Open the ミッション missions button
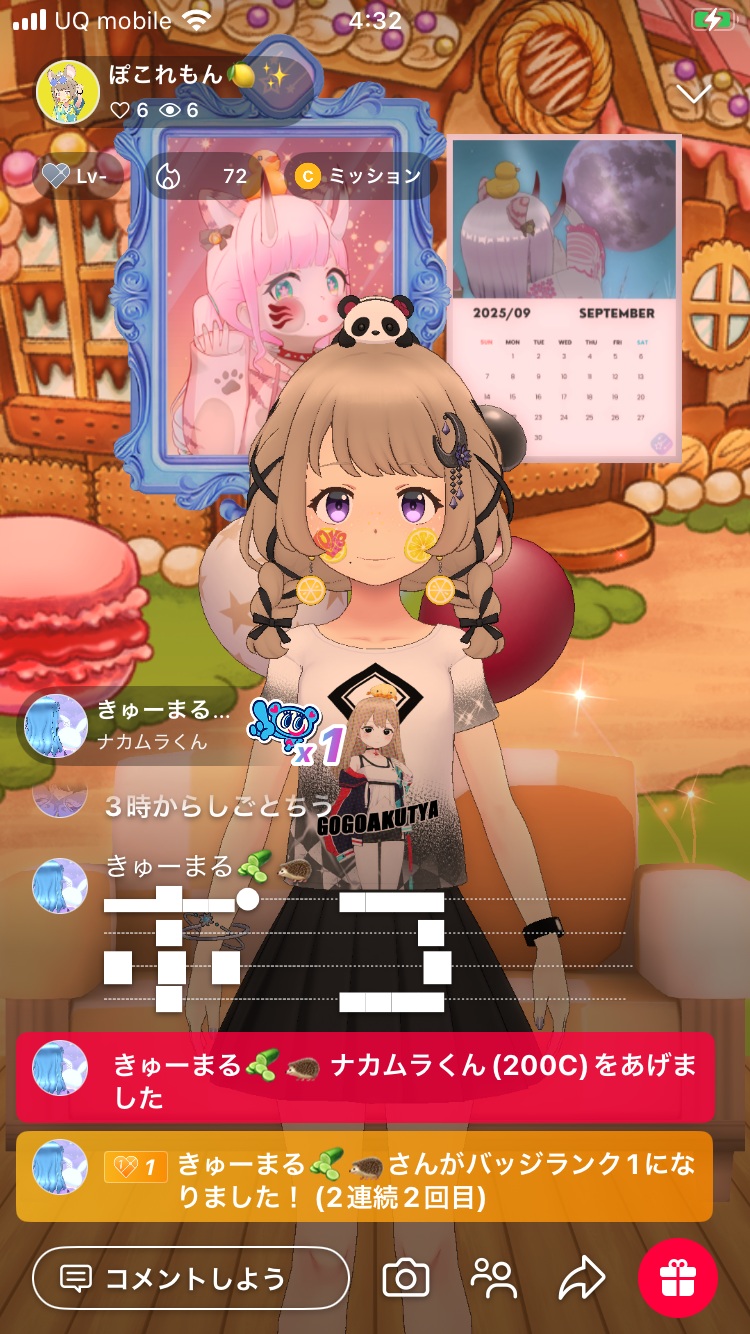Screen dimensions: 750x1334 pos(360,177)
